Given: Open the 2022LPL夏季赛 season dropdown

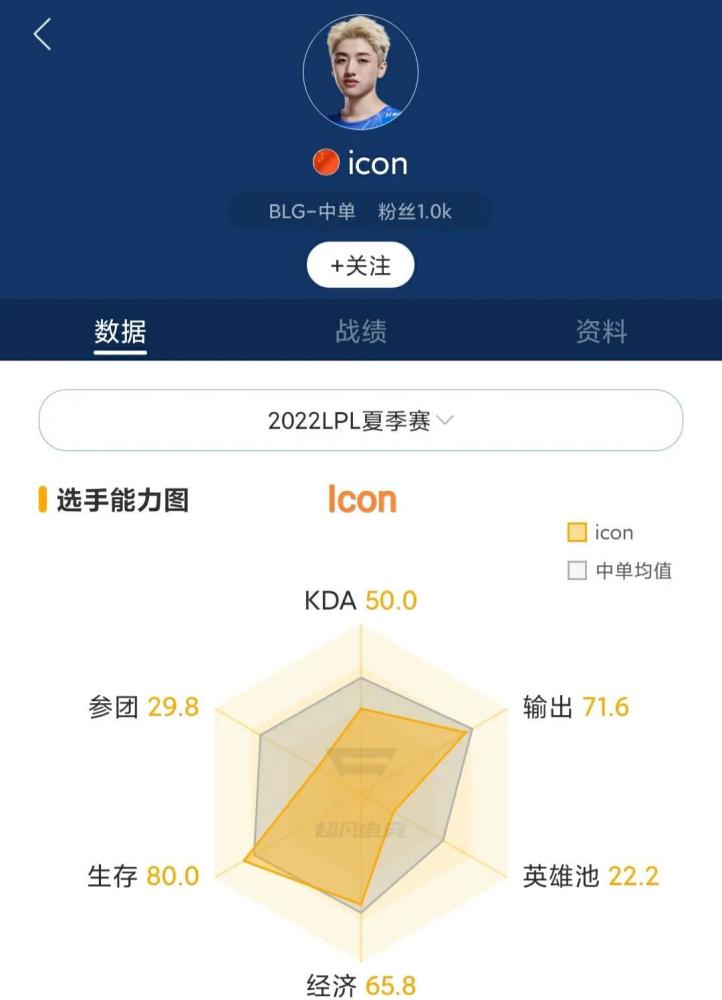Looking at the screenshot, I should (x=360, y=421).
